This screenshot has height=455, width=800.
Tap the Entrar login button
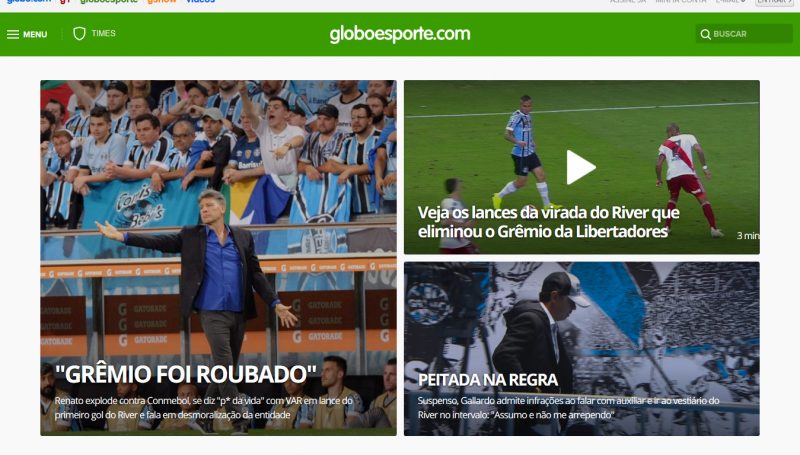pos(771,3)
